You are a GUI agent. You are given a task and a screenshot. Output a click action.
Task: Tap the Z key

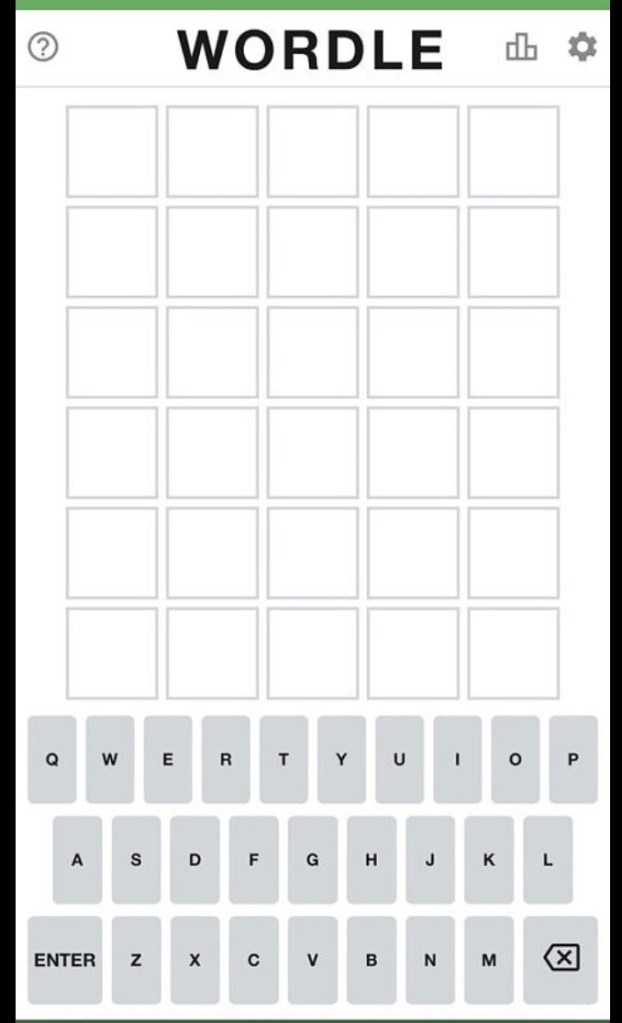(x=136, y=960)
